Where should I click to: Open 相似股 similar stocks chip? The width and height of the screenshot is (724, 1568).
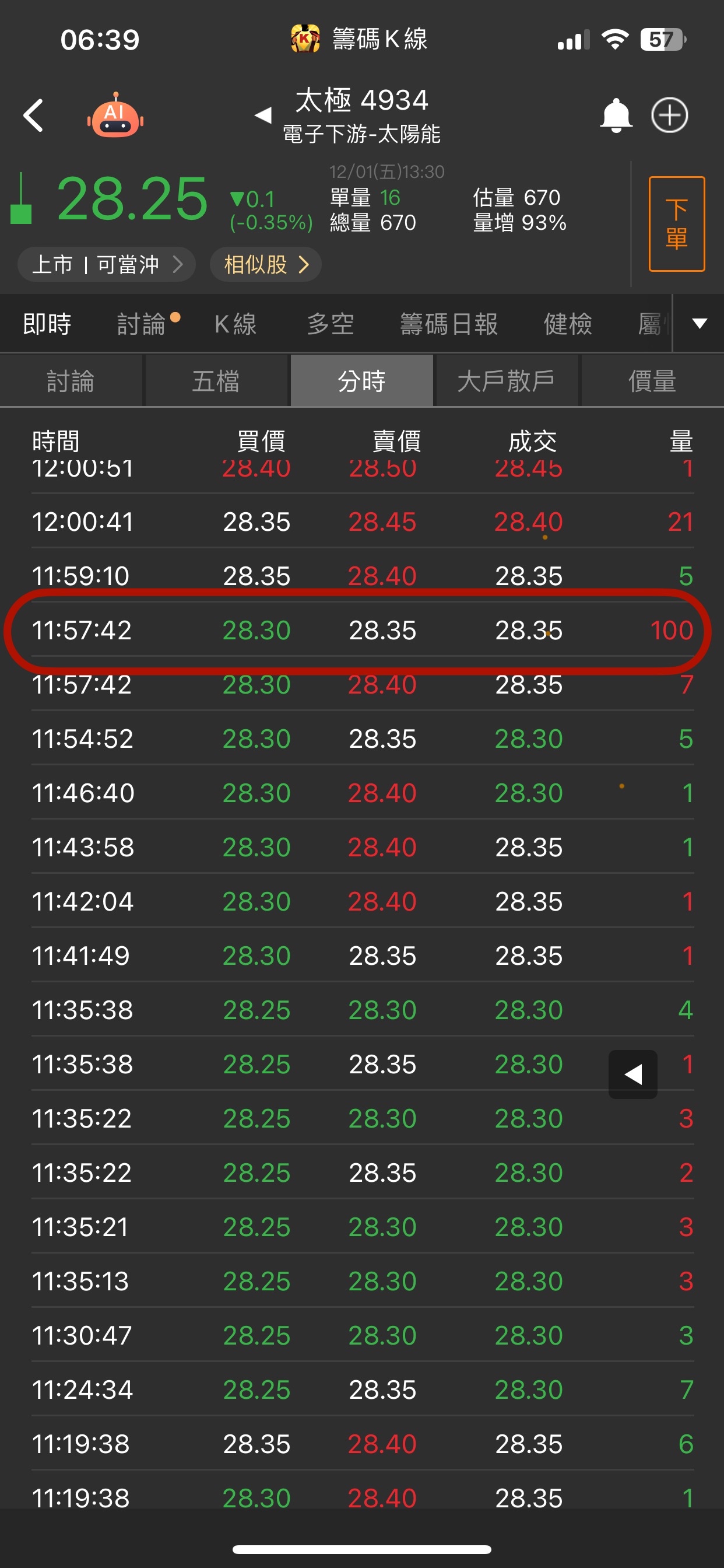point(265,264)
